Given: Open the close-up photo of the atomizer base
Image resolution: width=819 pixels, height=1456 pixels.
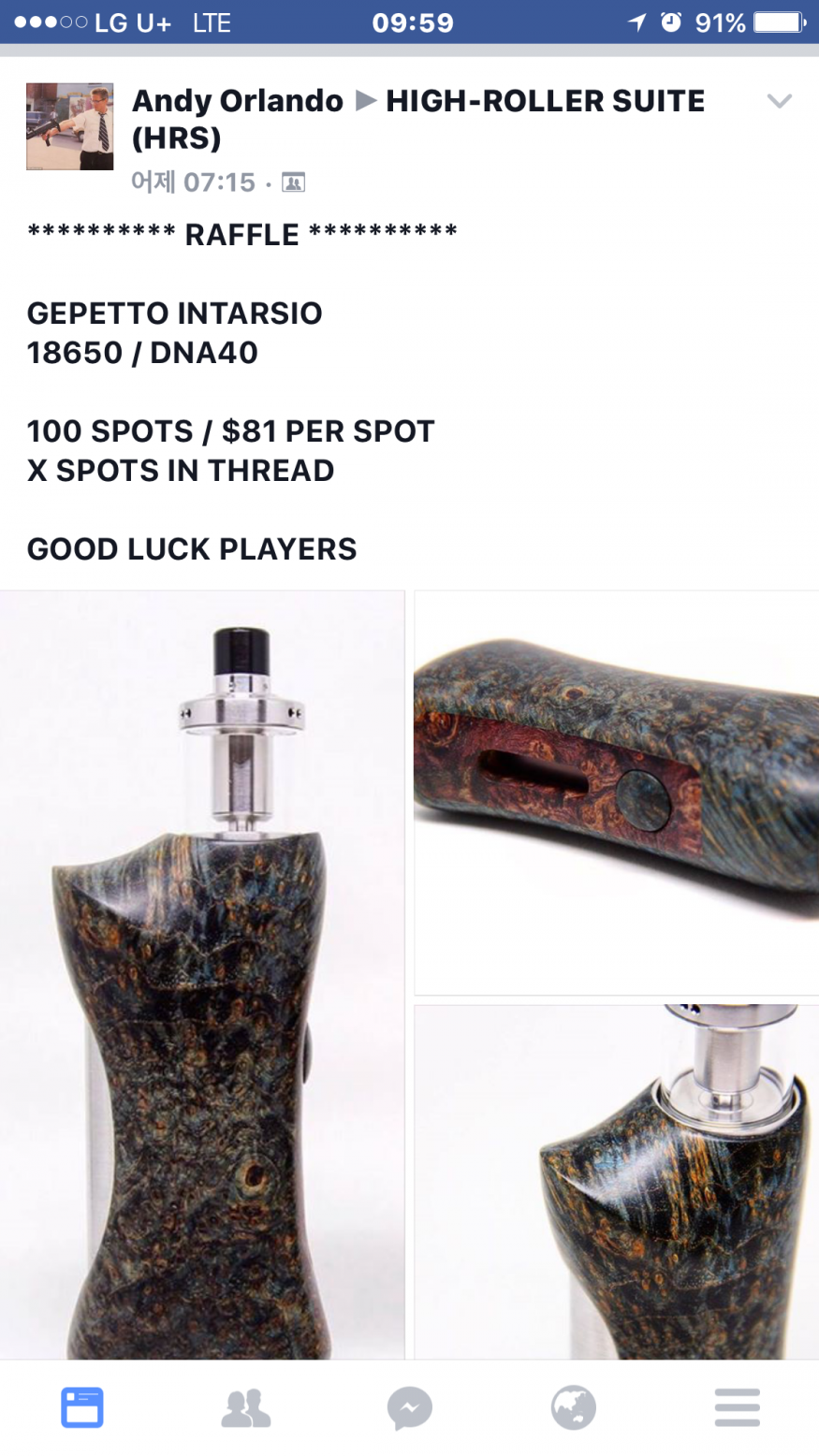Looking at the screenshot, I should (x=616, y=1181).
